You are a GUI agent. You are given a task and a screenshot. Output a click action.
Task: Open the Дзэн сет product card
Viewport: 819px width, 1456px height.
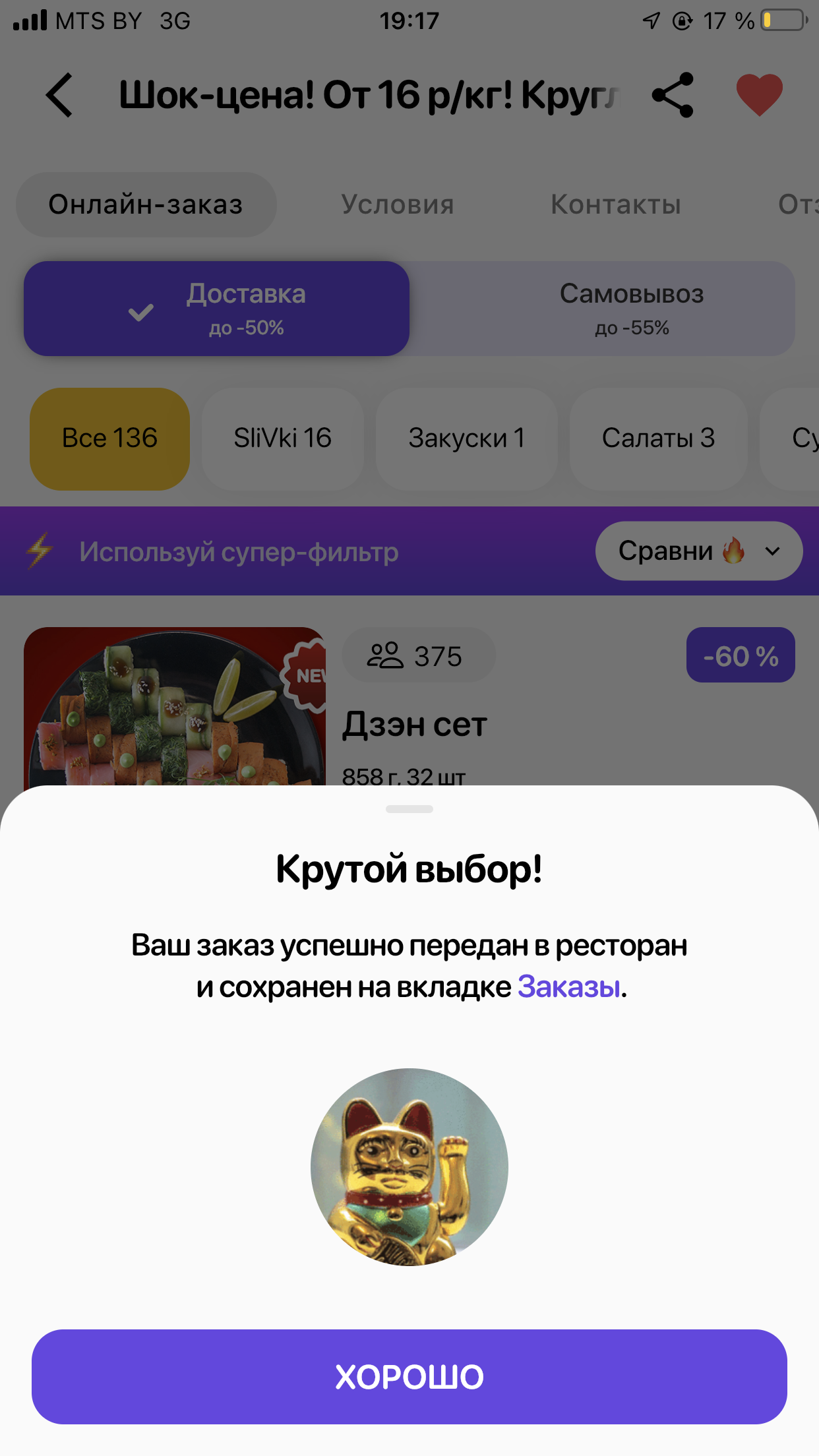point(414,724)
